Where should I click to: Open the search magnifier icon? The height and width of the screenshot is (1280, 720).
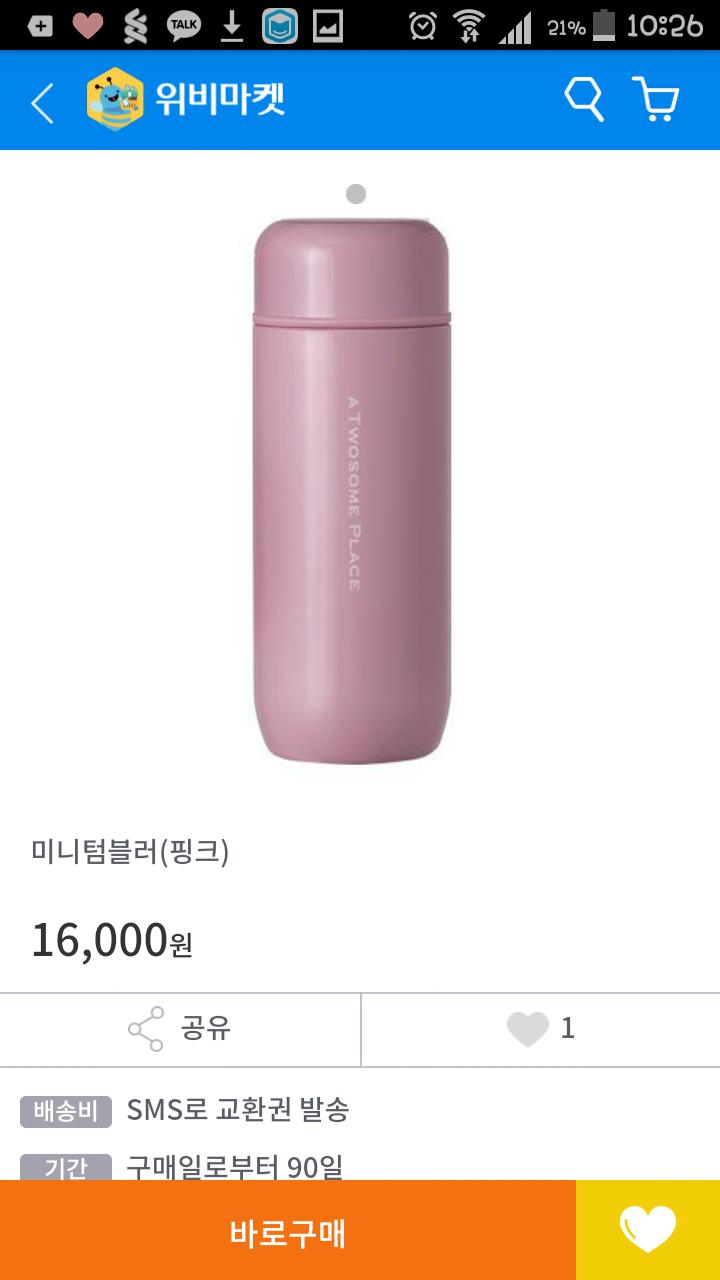(584, 100)
